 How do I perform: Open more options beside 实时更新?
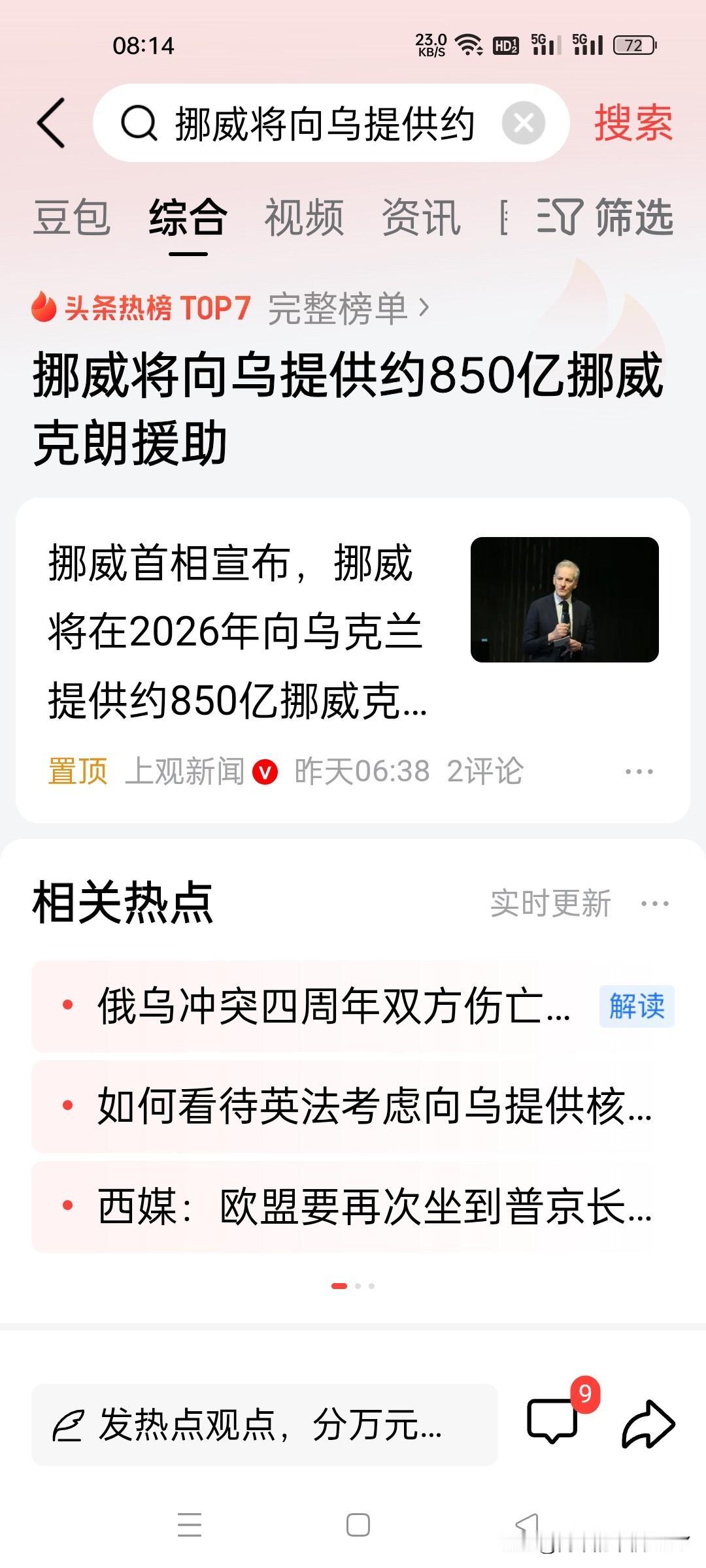655,904
